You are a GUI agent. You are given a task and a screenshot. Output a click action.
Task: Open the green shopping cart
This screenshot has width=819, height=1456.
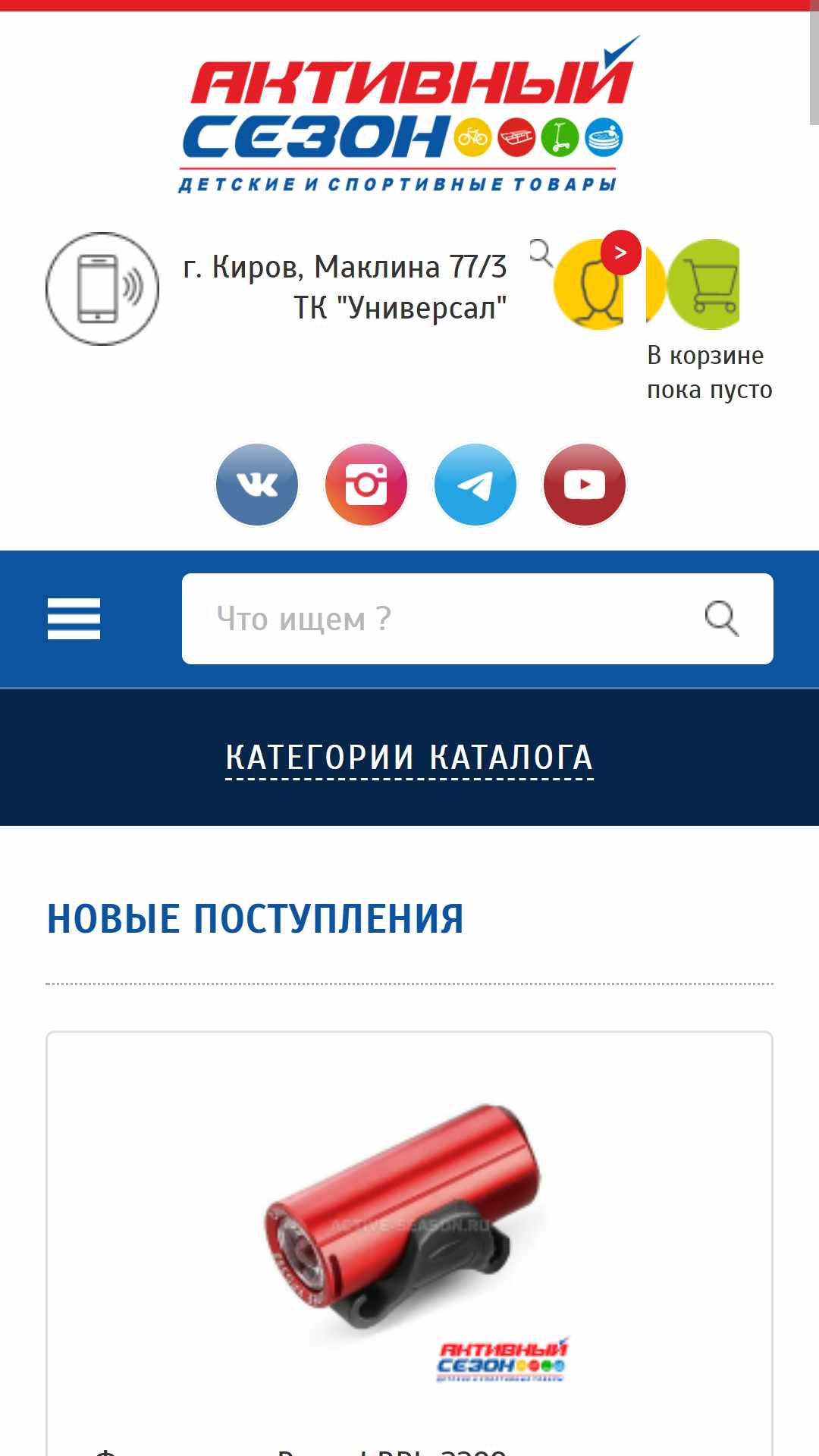tap(702, 284)
